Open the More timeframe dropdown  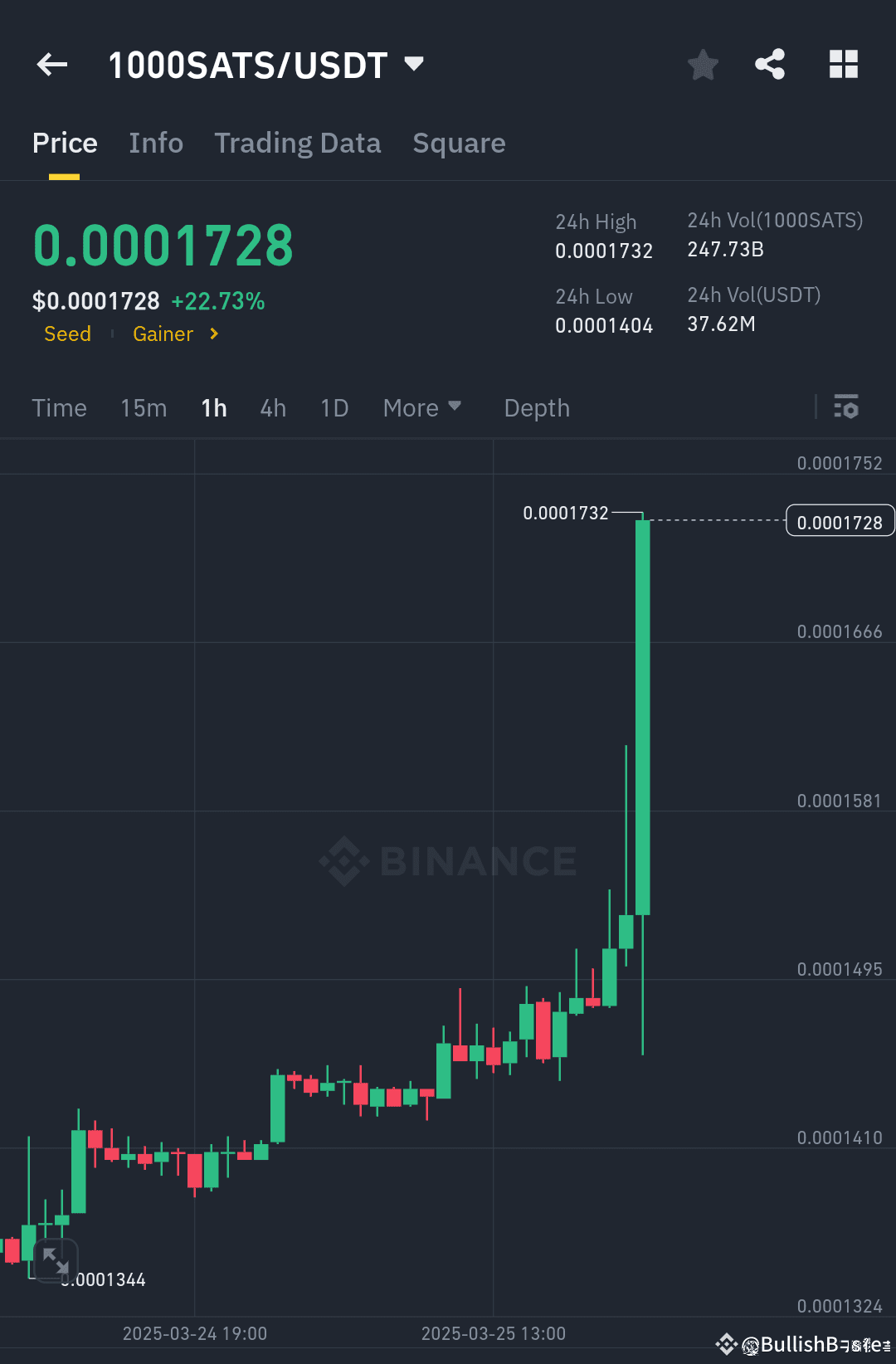[x=421, y=407]
